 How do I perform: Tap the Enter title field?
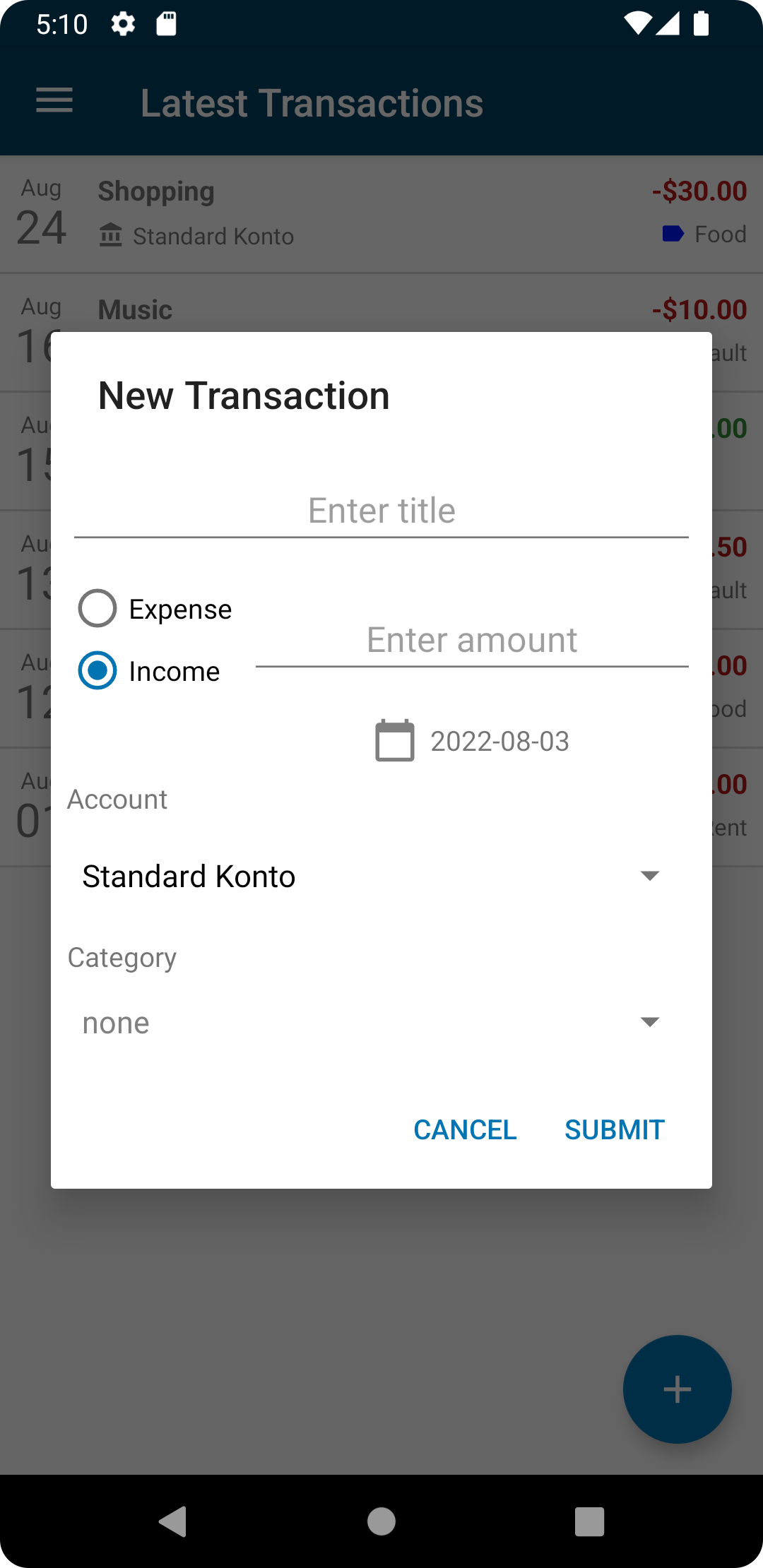click(381, 511)
